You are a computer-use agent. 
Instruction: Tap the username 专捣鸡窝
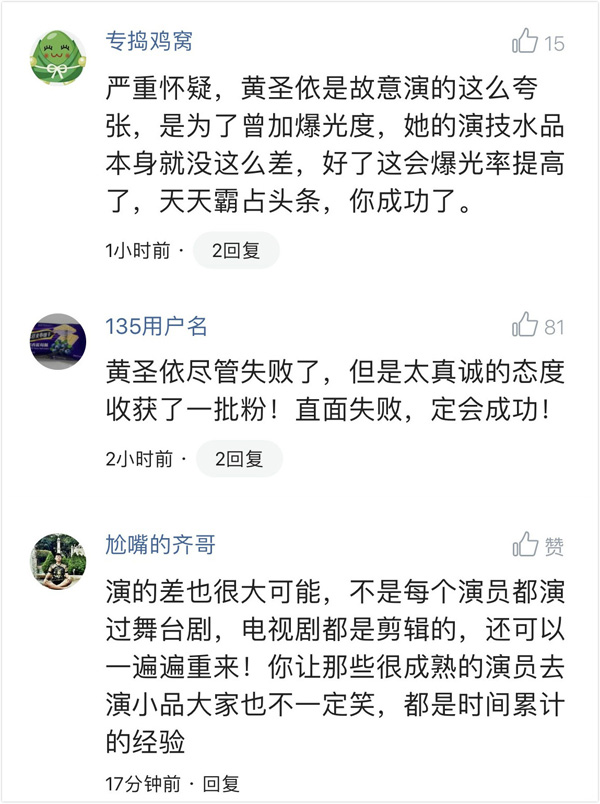(150, 42)
